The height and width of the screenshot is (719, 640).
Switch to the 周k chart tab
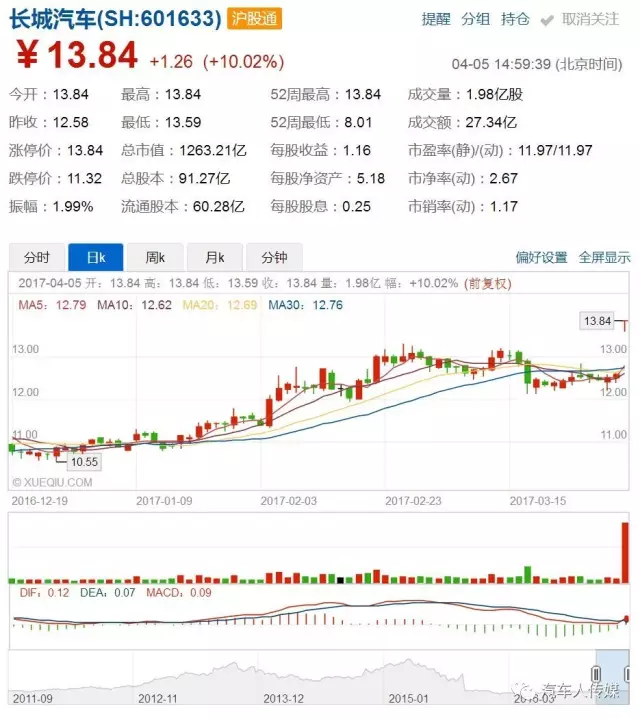[x=155, y=257]
